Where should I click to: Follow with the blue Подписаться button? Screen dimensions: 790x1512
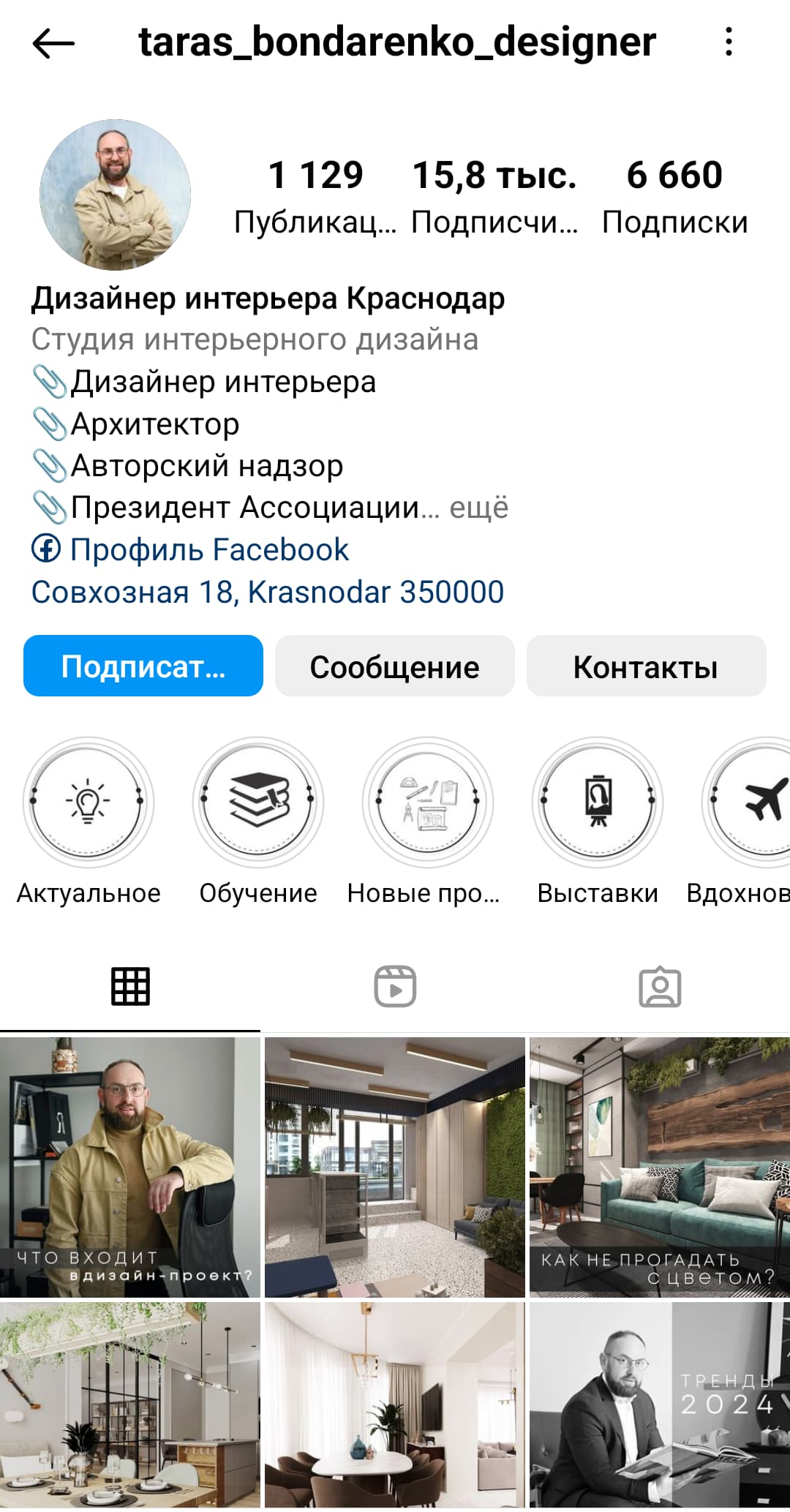tap(143, 666)
